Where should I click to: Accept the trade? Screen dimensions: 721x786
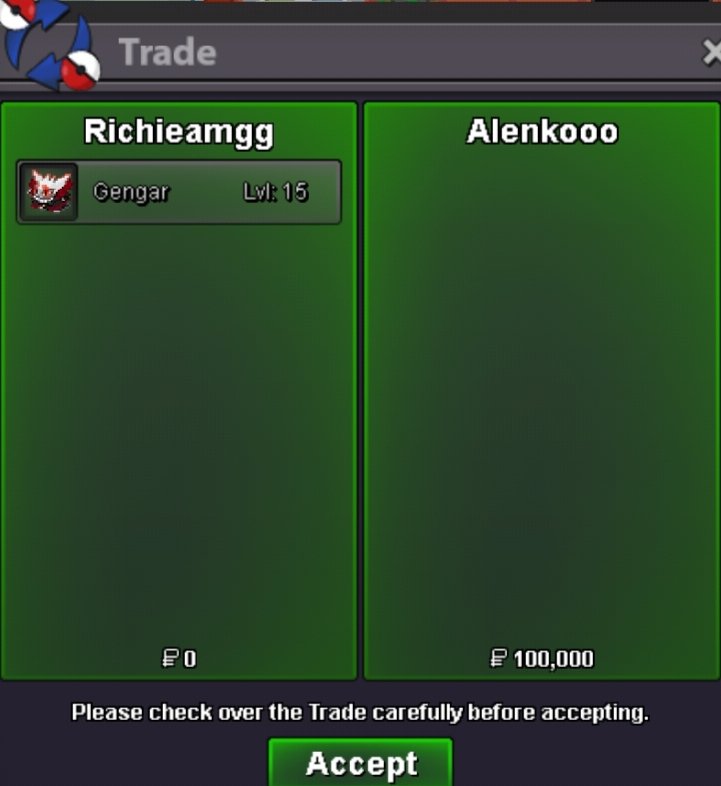[360, 763]
